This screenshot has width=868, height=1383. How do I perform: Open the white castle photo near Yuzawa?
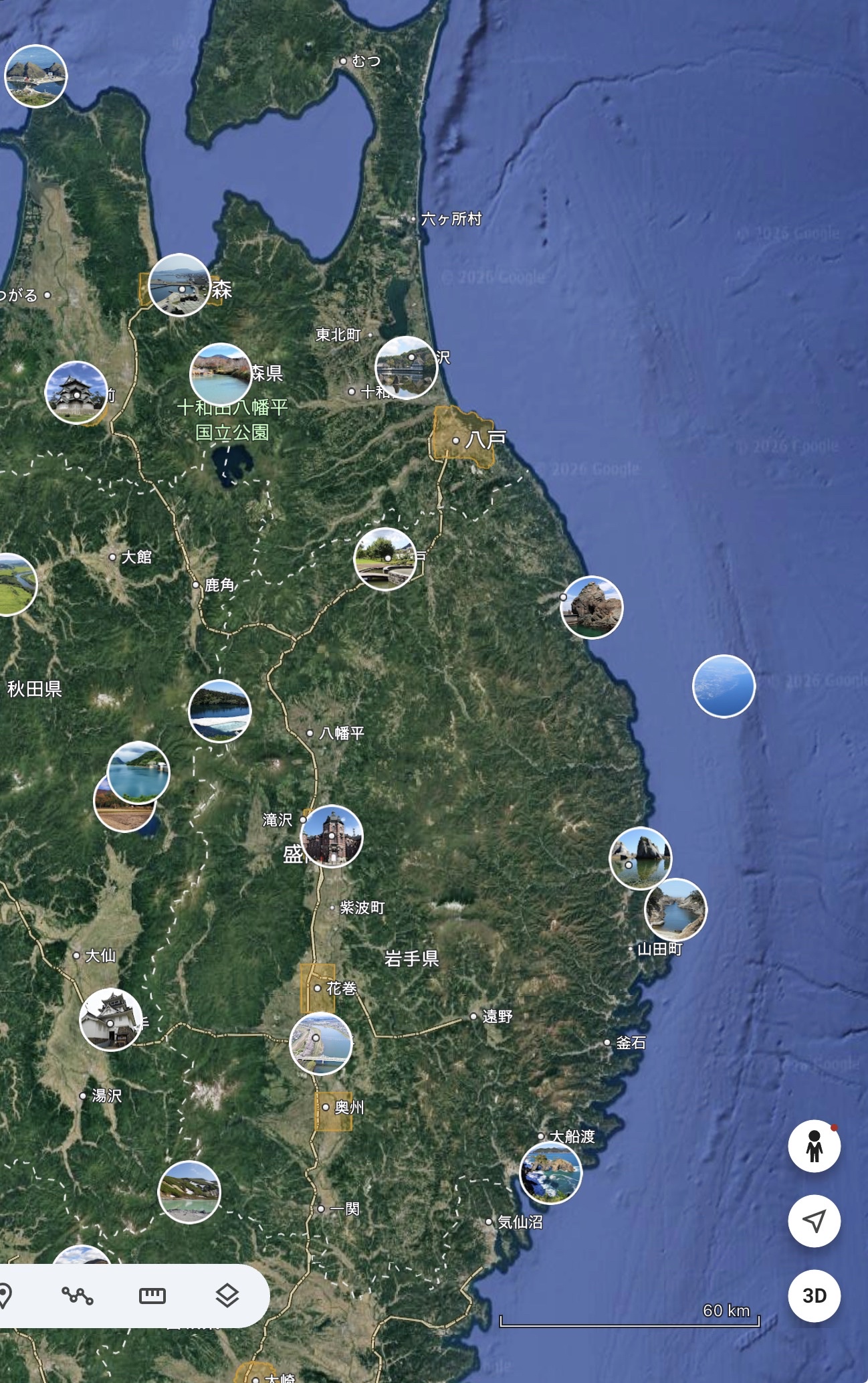click(111, 1020)
